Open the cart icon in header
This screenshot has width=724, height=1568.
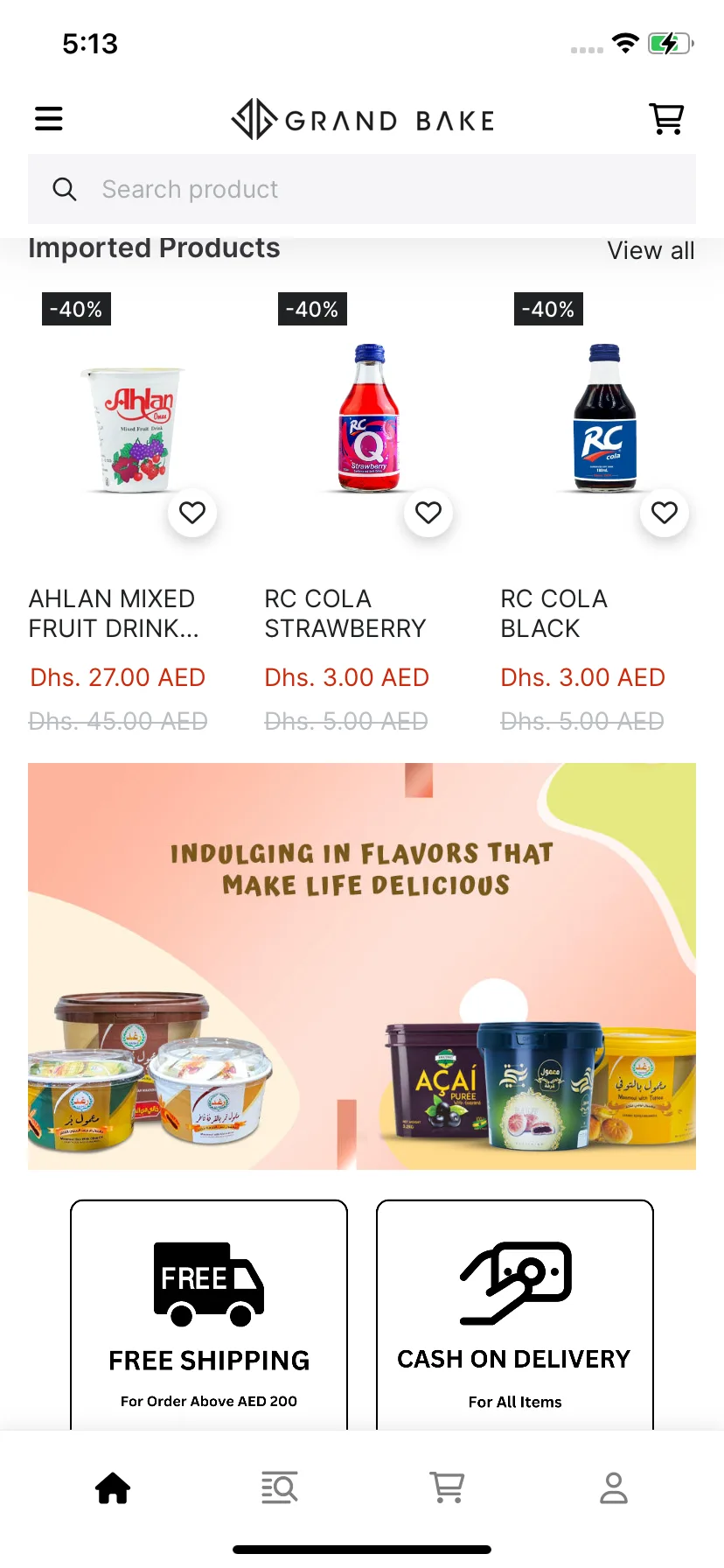[667, 118]
